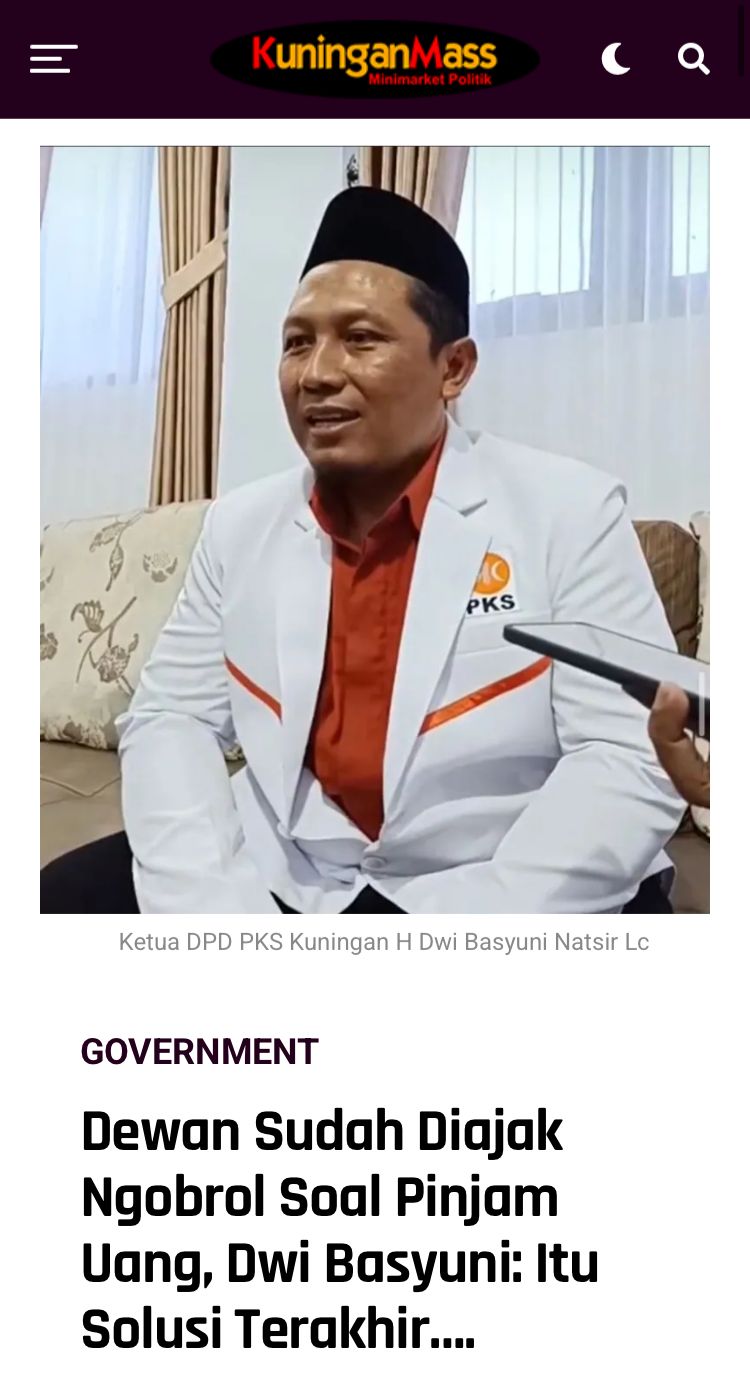Click the Minimarket Politik logo banner

(x=374, y=58)
